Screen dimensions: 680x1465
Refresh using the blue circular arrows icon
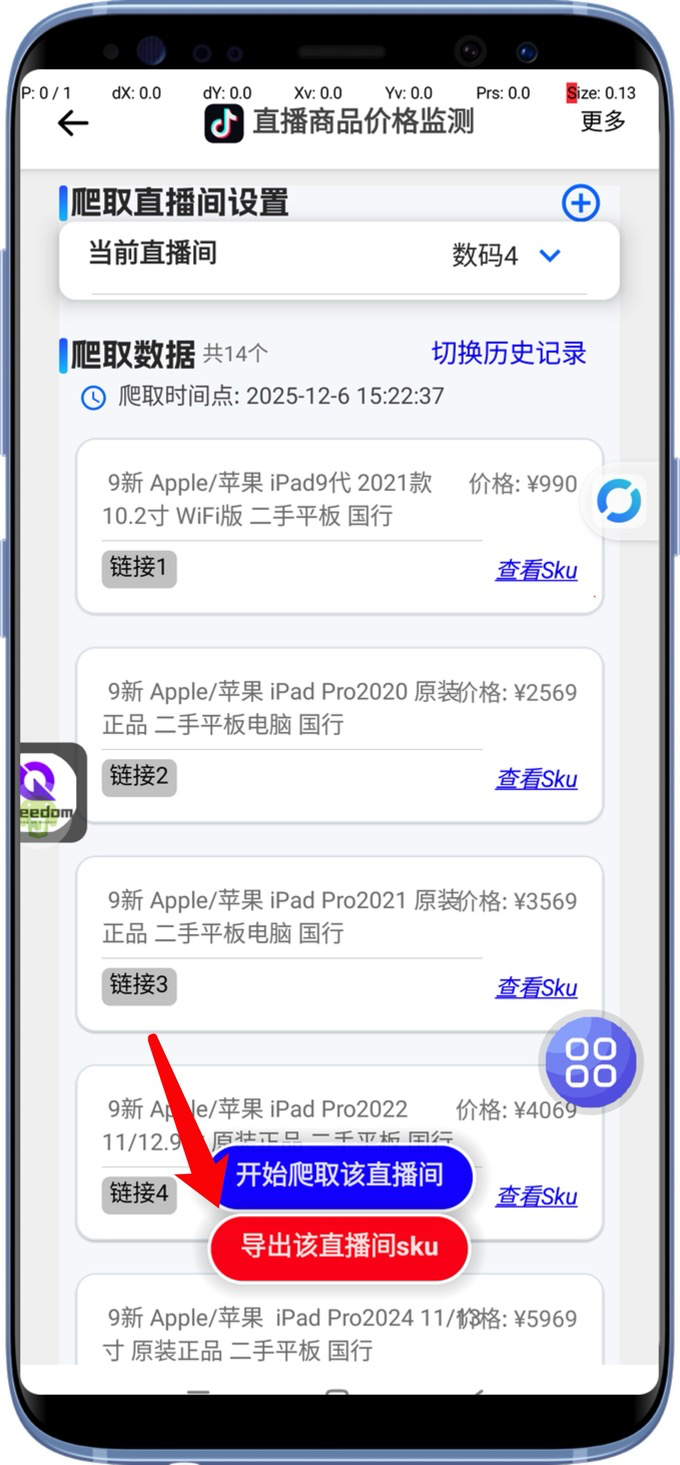click(619, 501)
